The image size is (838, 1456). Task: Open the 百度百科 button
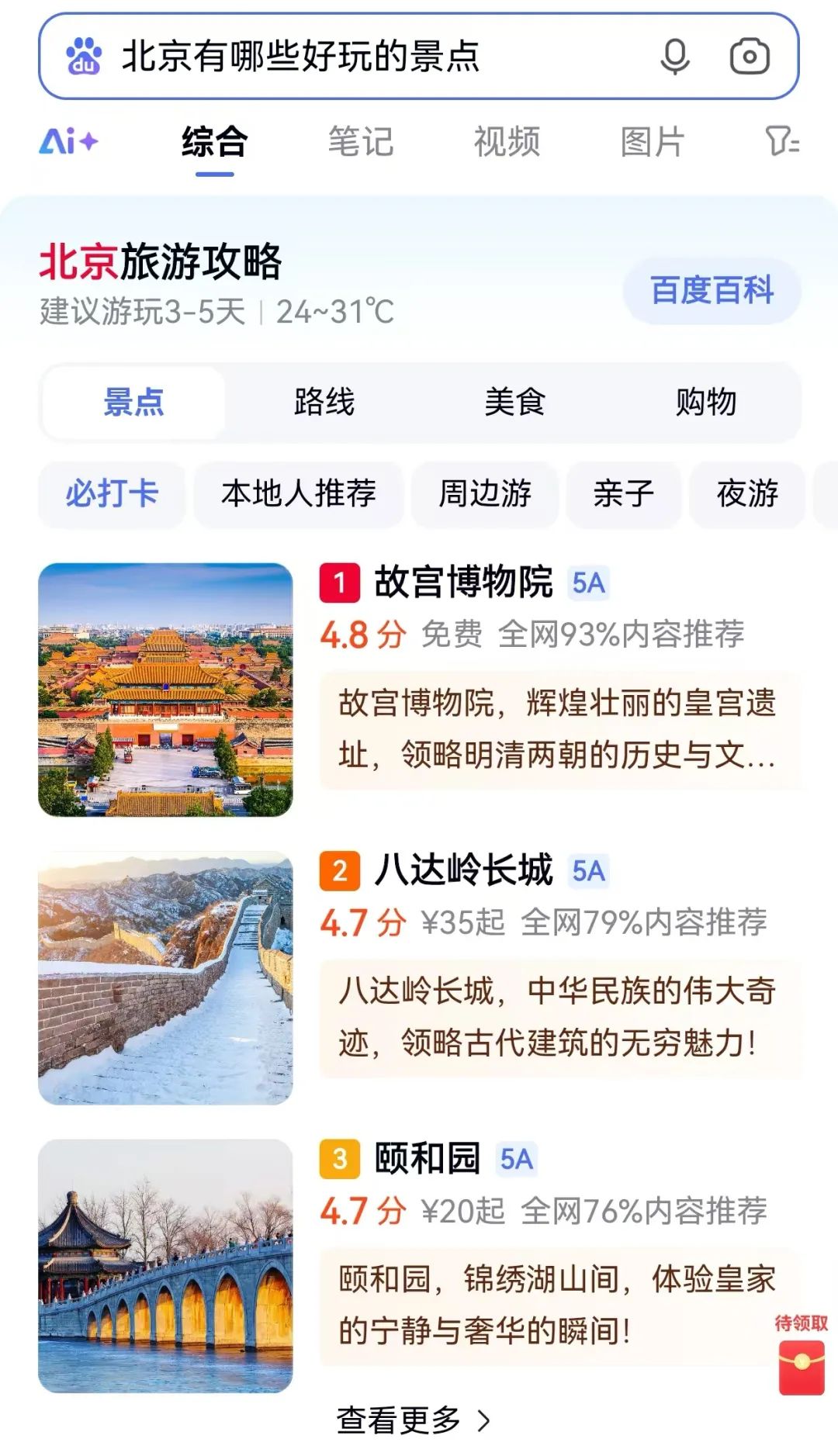coord(712,291)
